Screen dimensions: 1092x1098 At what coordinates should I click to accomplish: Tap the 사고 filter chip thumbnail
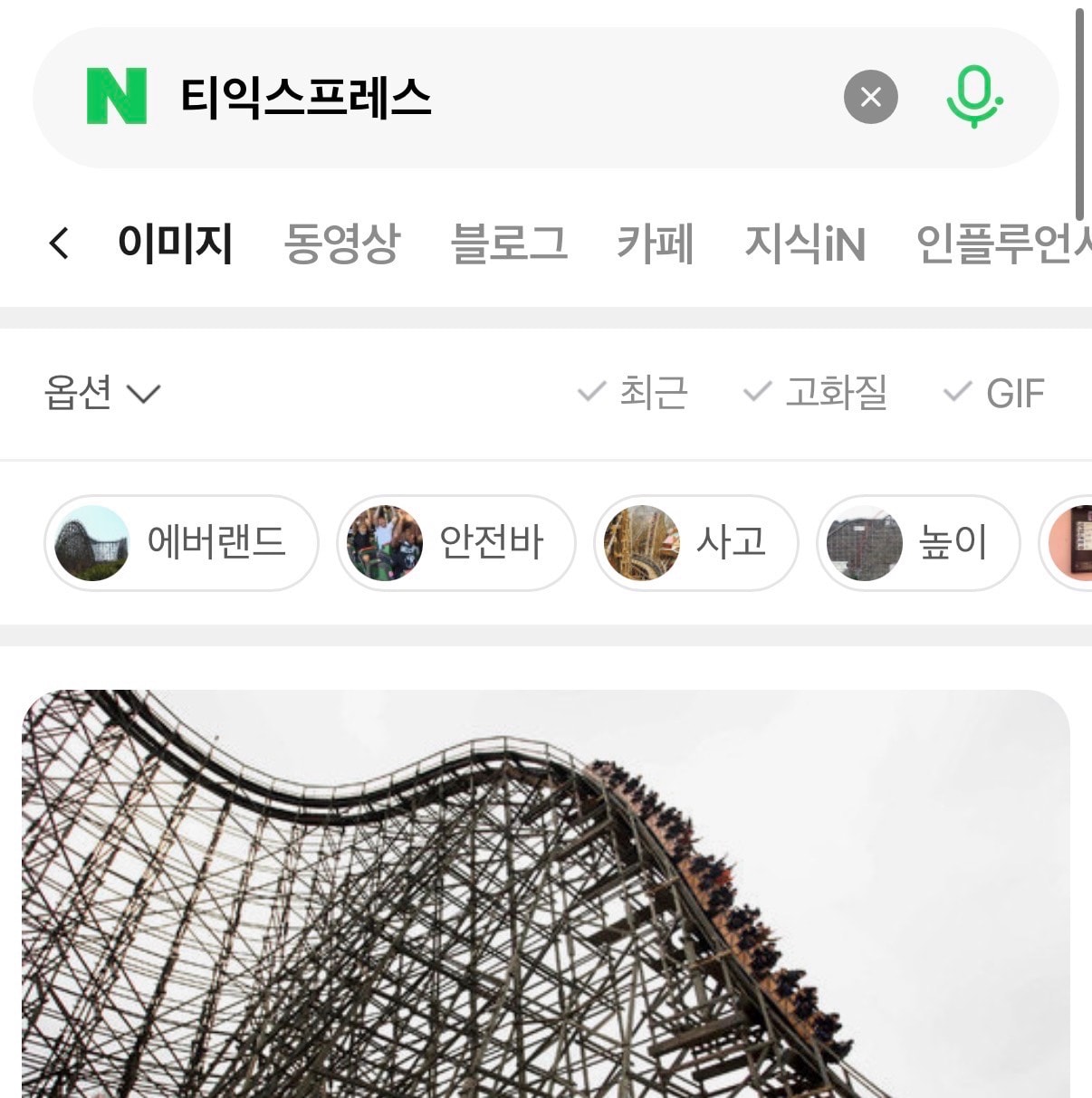642,543
